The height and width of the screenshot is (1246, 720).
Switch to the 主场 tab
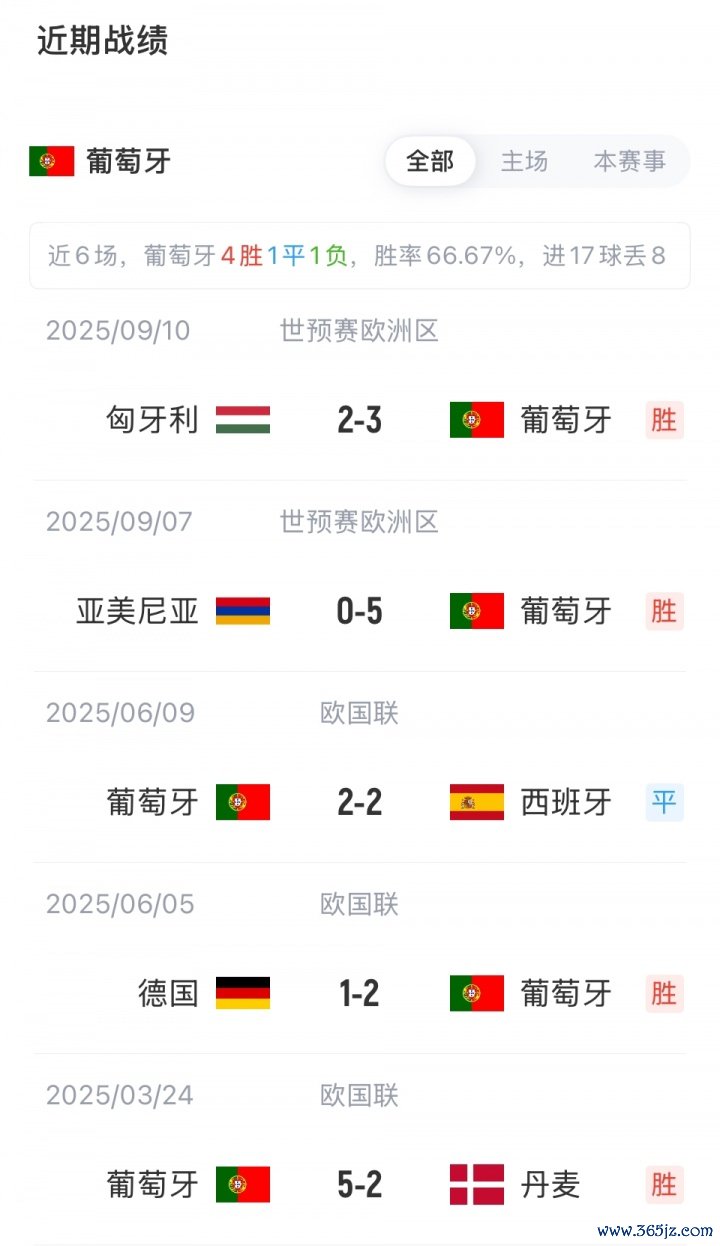(524, 161)
